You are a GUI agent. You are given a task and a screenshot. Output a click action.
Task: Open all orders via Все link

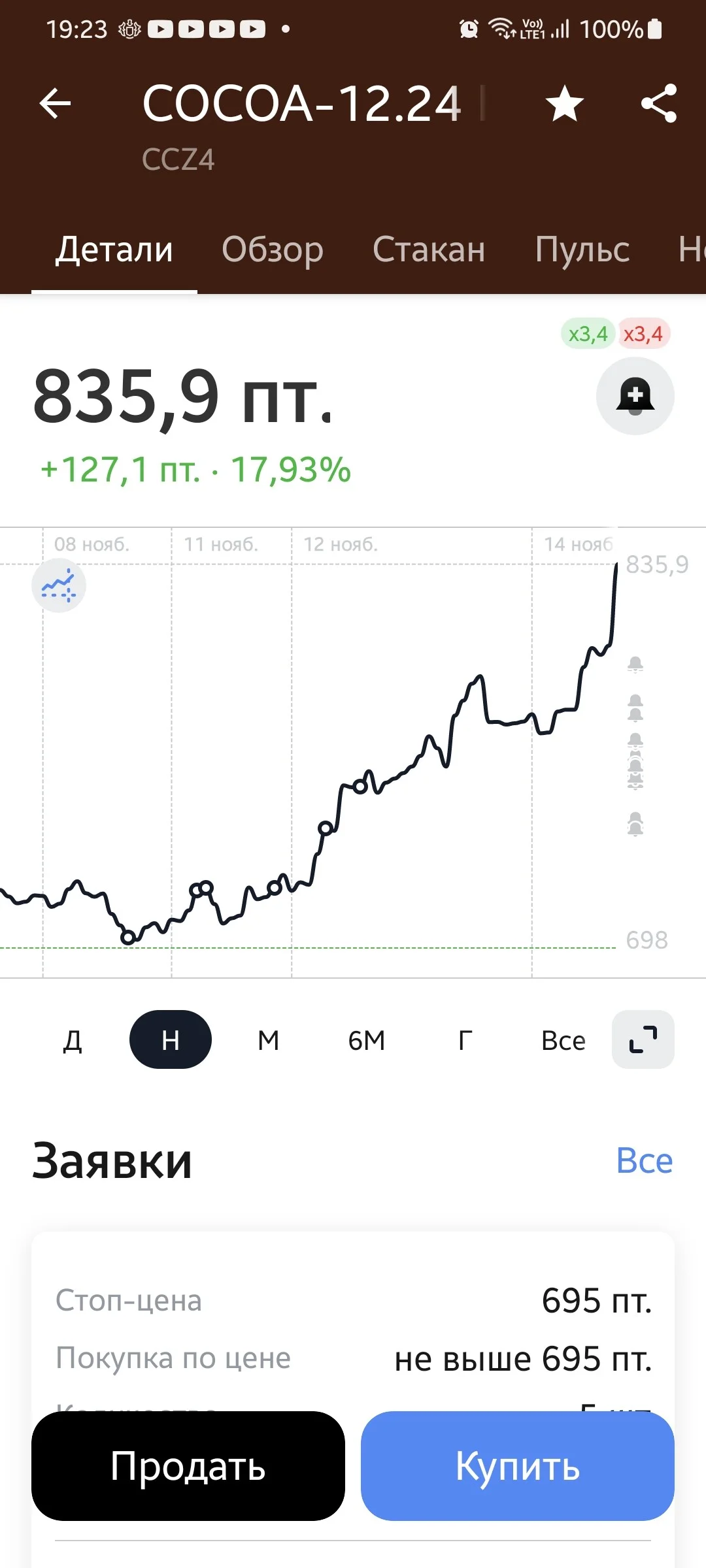tap(645, 1160)
